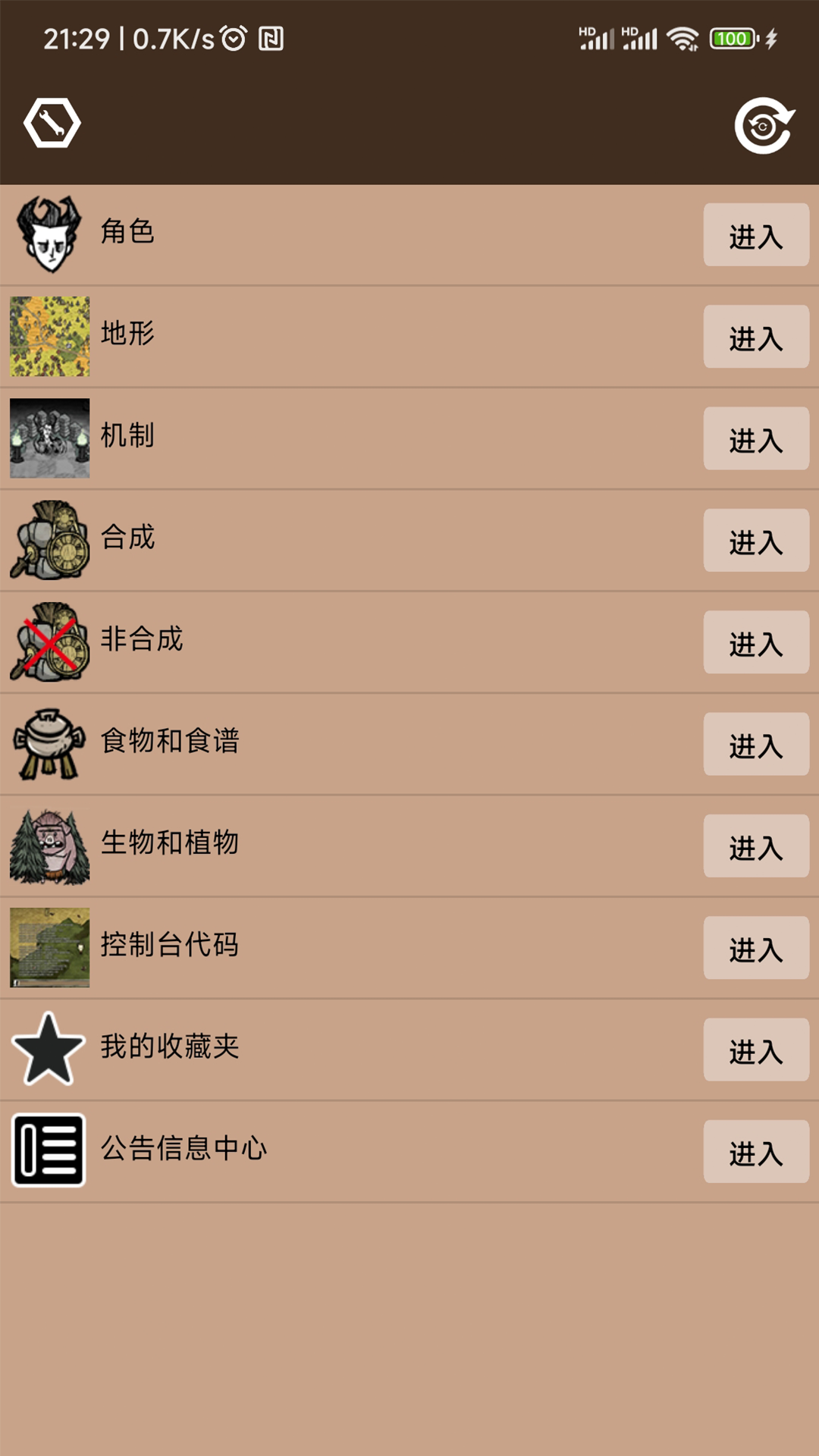
Task: Click the console screenshot icon for 控制台代码
Action: tap(49, 948)
